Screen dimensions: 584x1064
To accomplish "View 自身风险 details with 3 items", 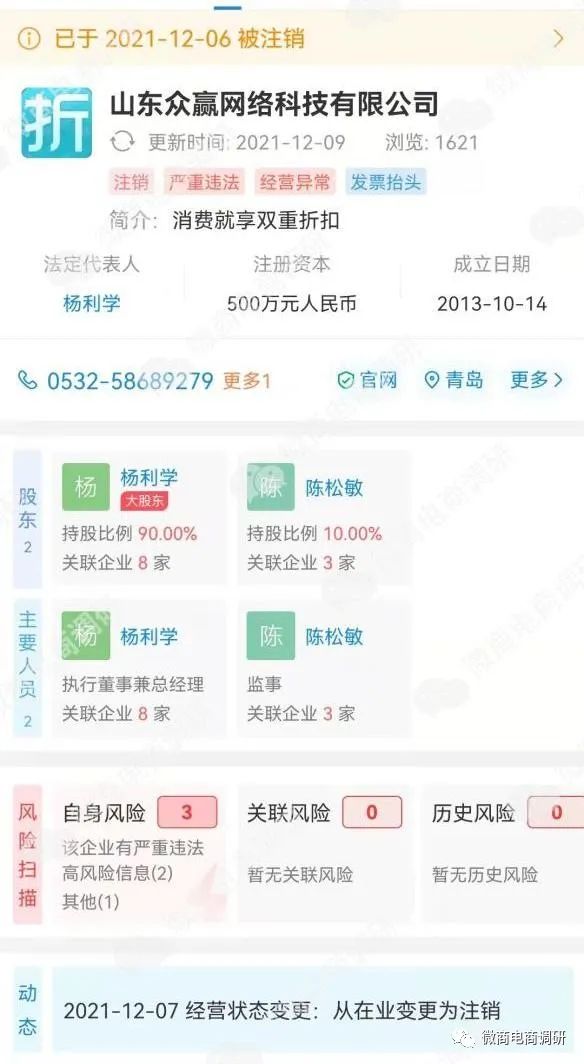I will pos(139,854).
